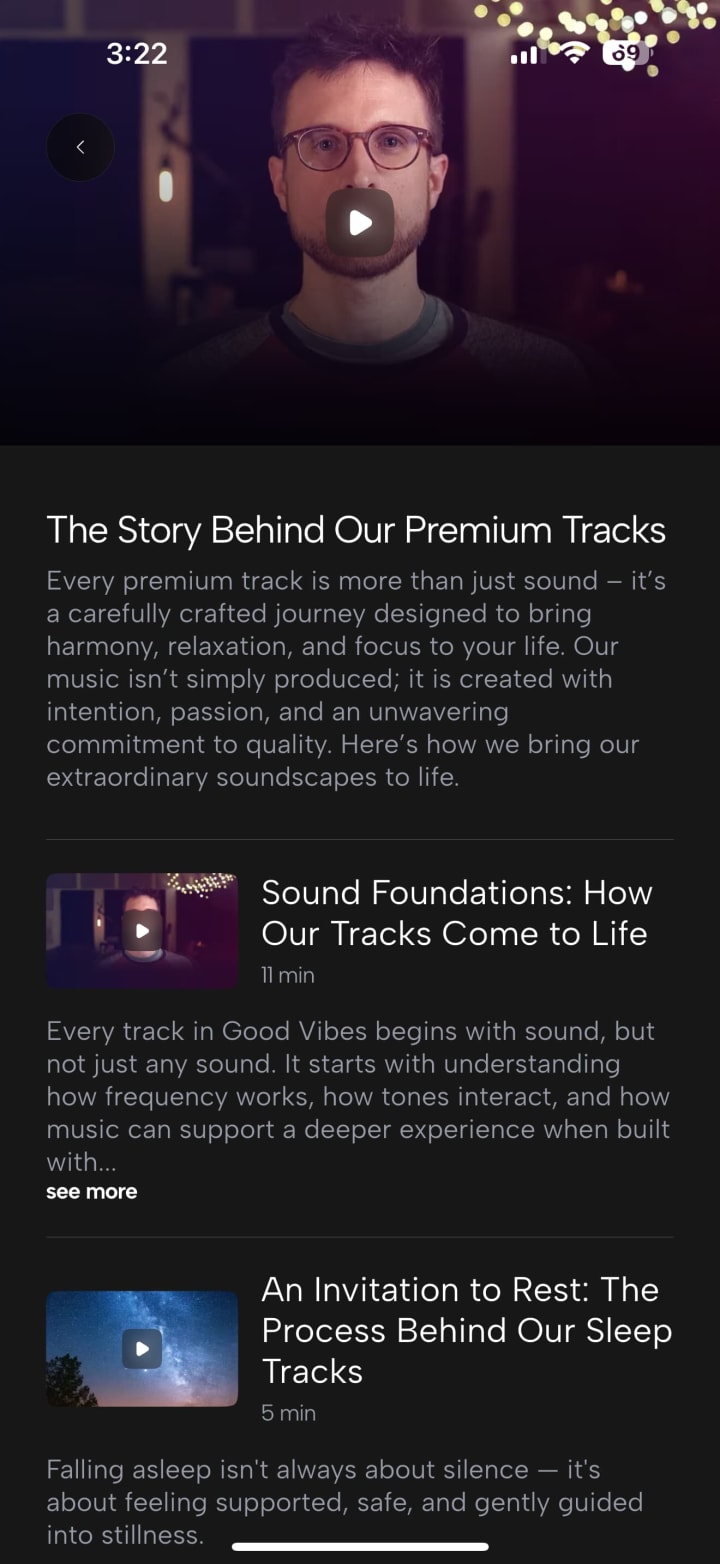
Task: Go back using the top-left arrow
Action: (80, 147)
